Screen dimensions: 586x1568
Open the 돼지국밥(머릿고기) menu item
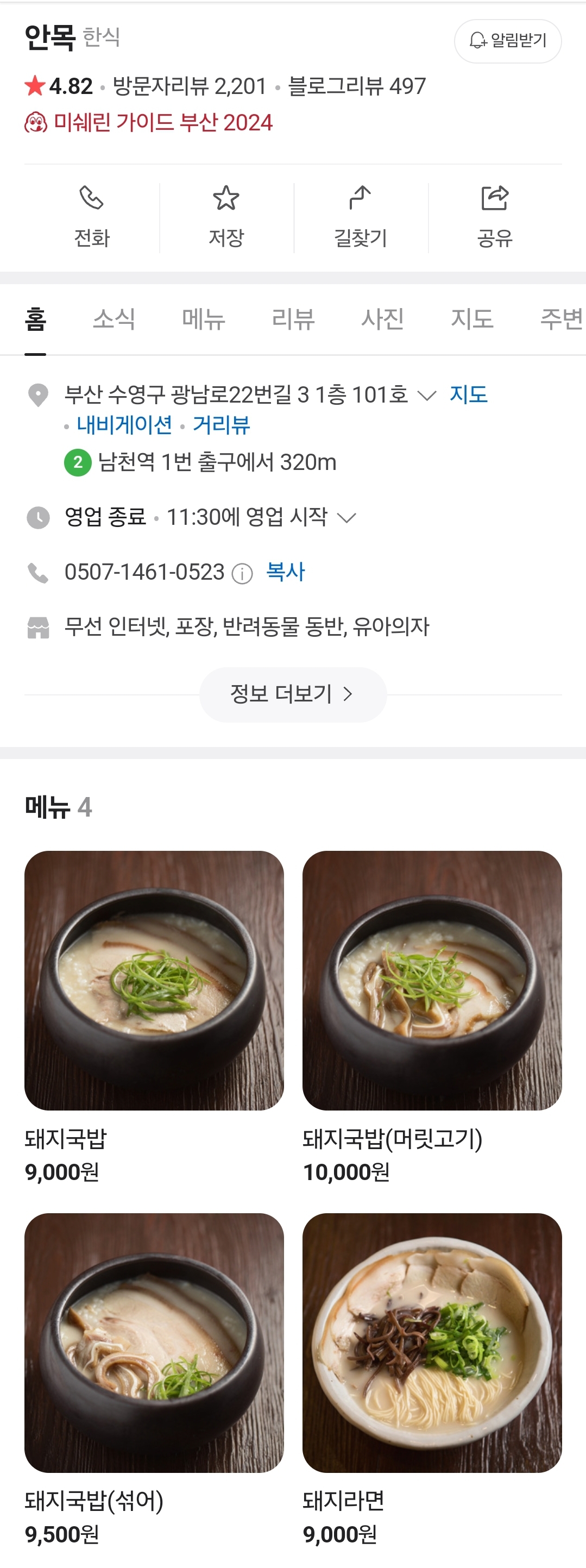coord(431,980)
